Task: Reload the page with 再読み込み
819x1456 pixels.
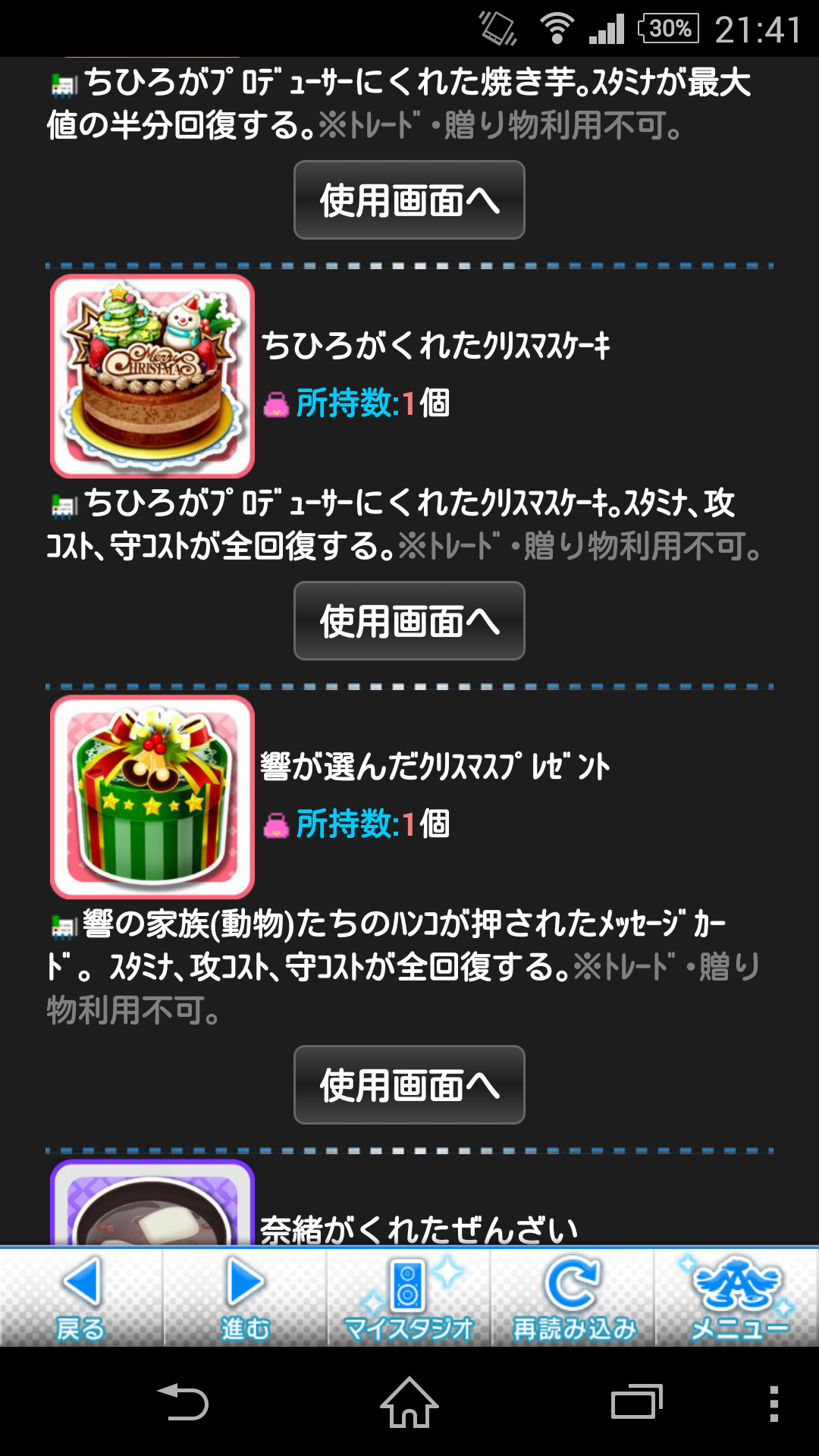Action: (x=573, y=1298)
